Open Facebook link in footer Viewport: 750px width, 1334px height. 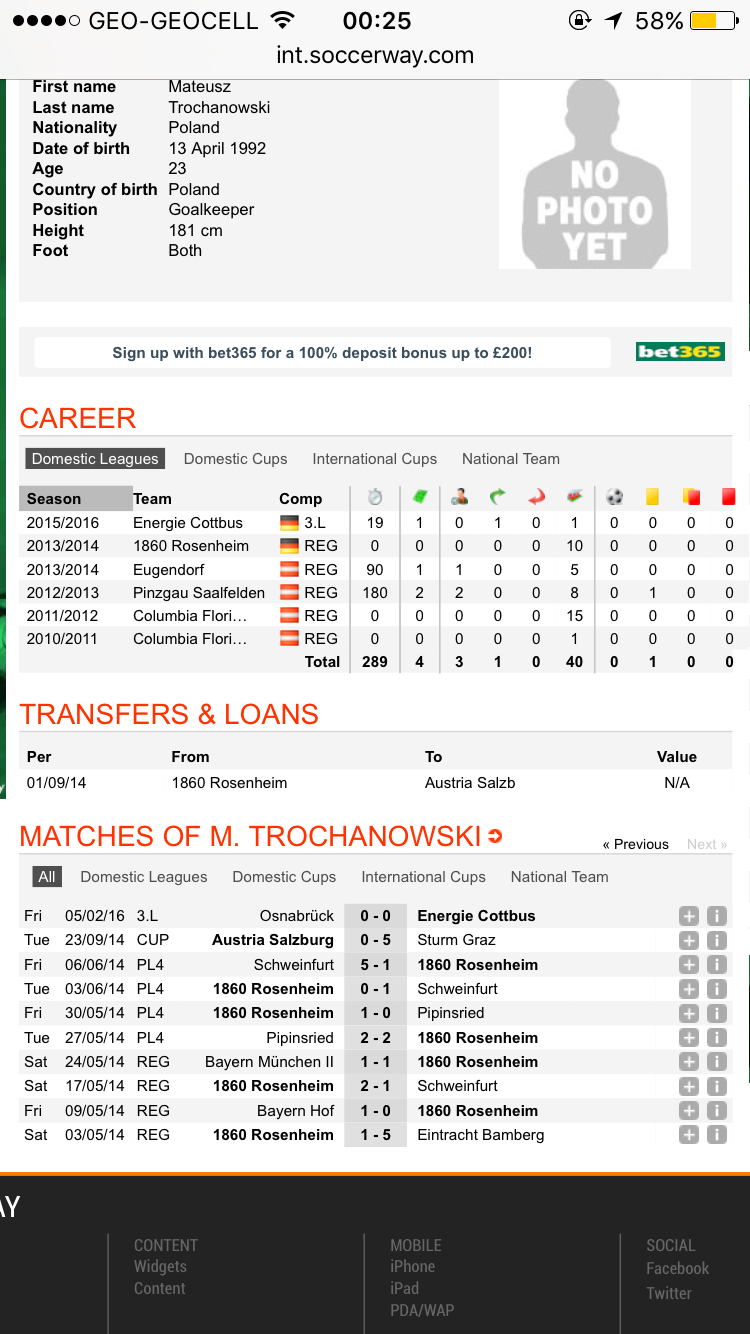click(677, 1268)
